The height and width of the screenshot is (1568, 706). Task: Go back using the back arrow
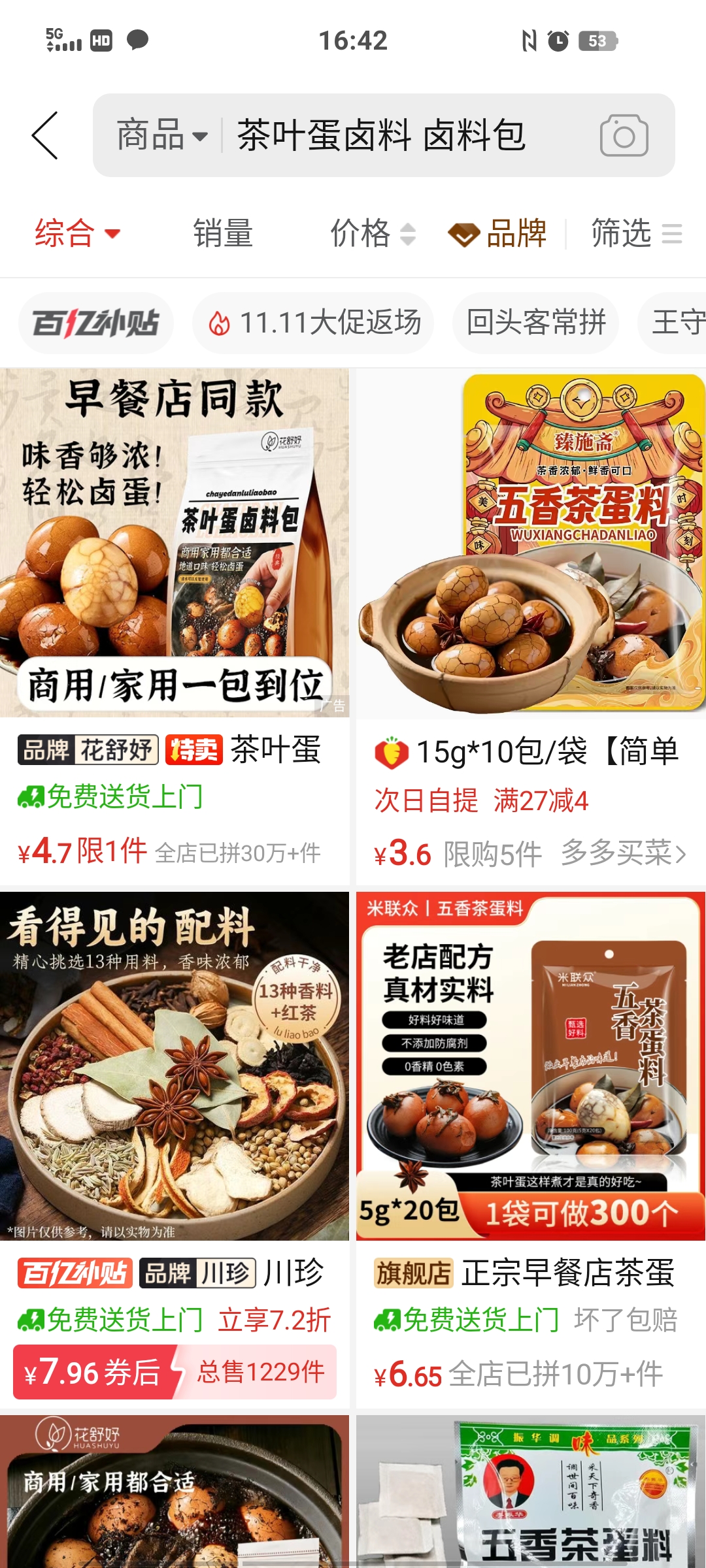(46, 135)
